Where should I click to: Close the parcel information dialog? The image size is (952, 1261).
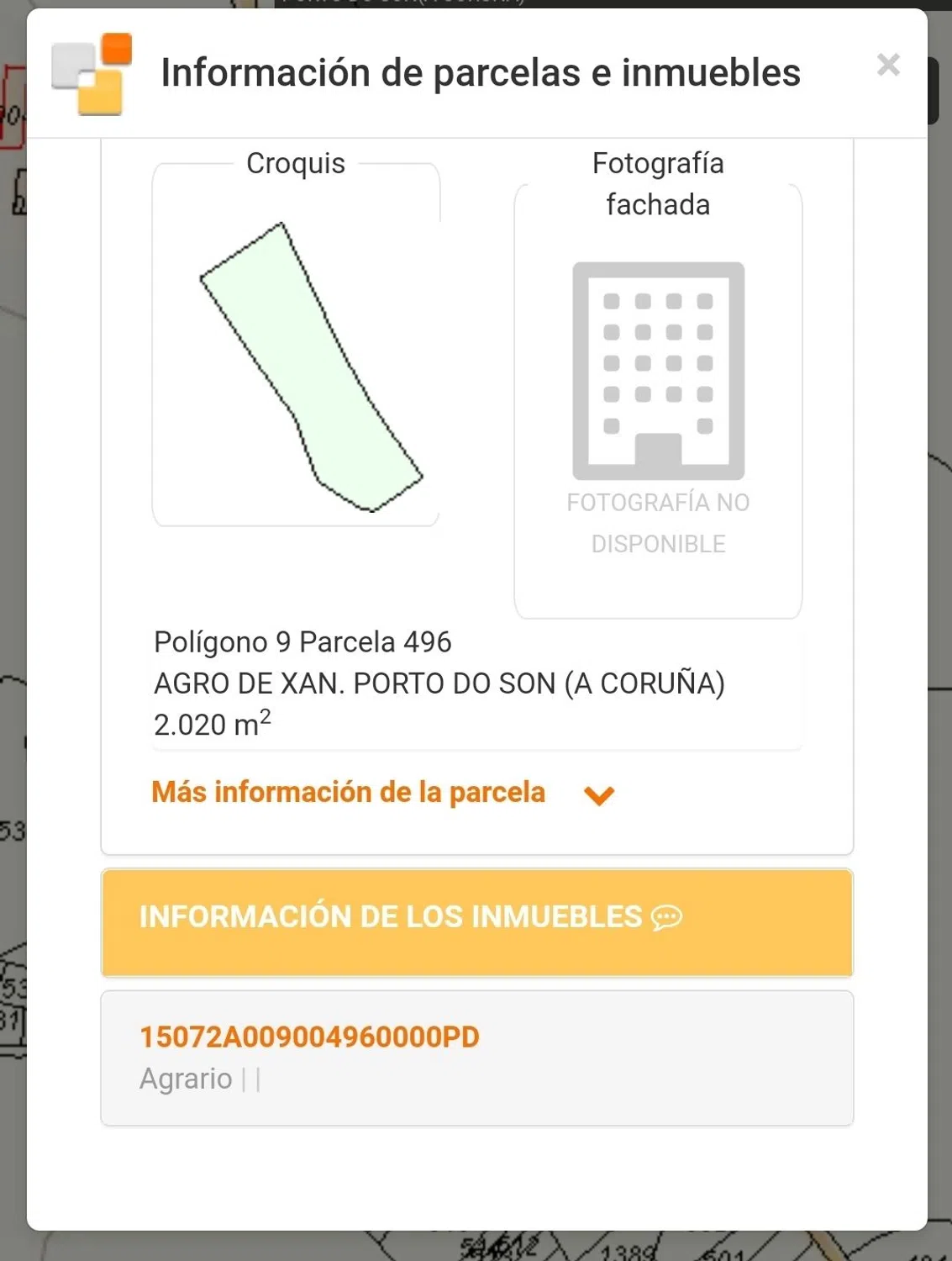(x=887, y=65)
